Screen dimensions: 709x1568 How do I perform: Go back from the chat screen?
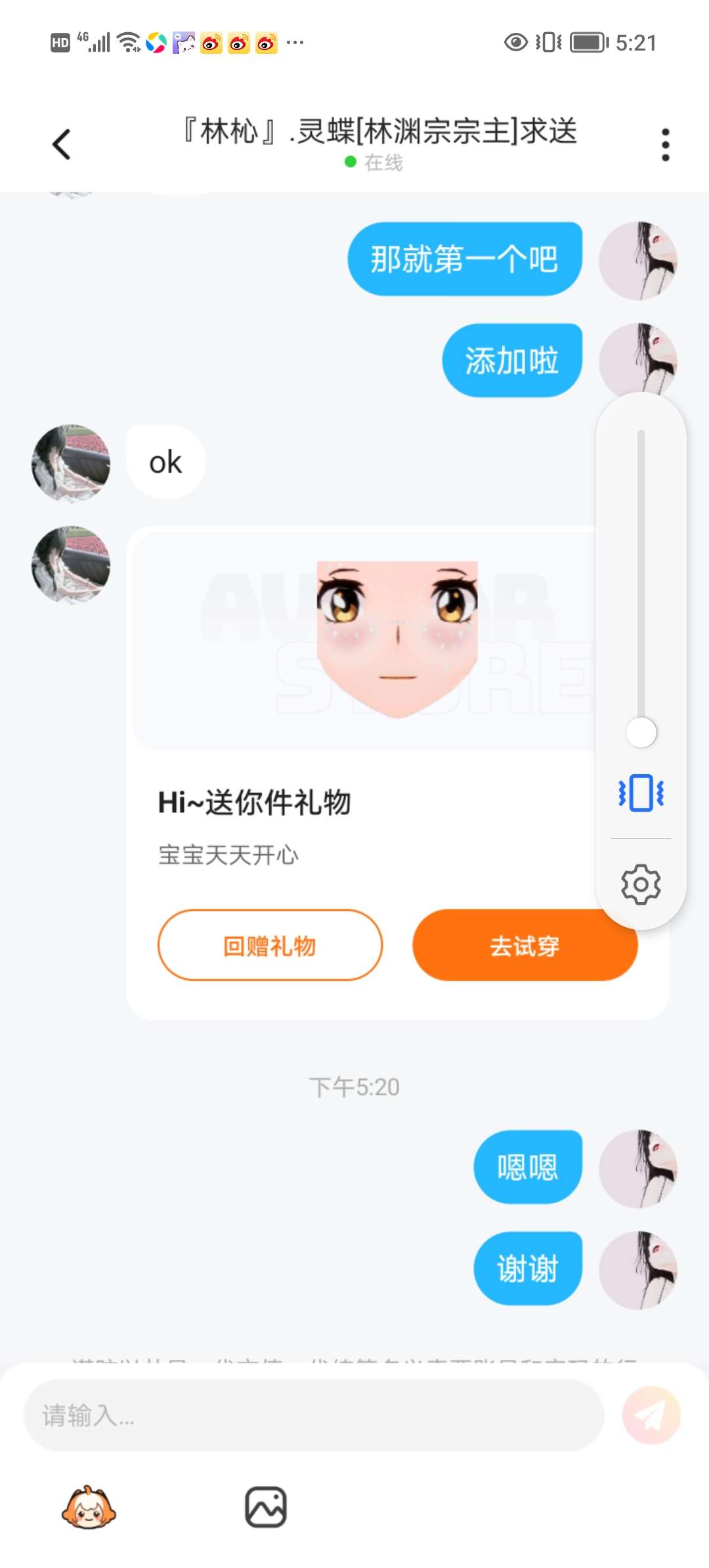[61, 144]
